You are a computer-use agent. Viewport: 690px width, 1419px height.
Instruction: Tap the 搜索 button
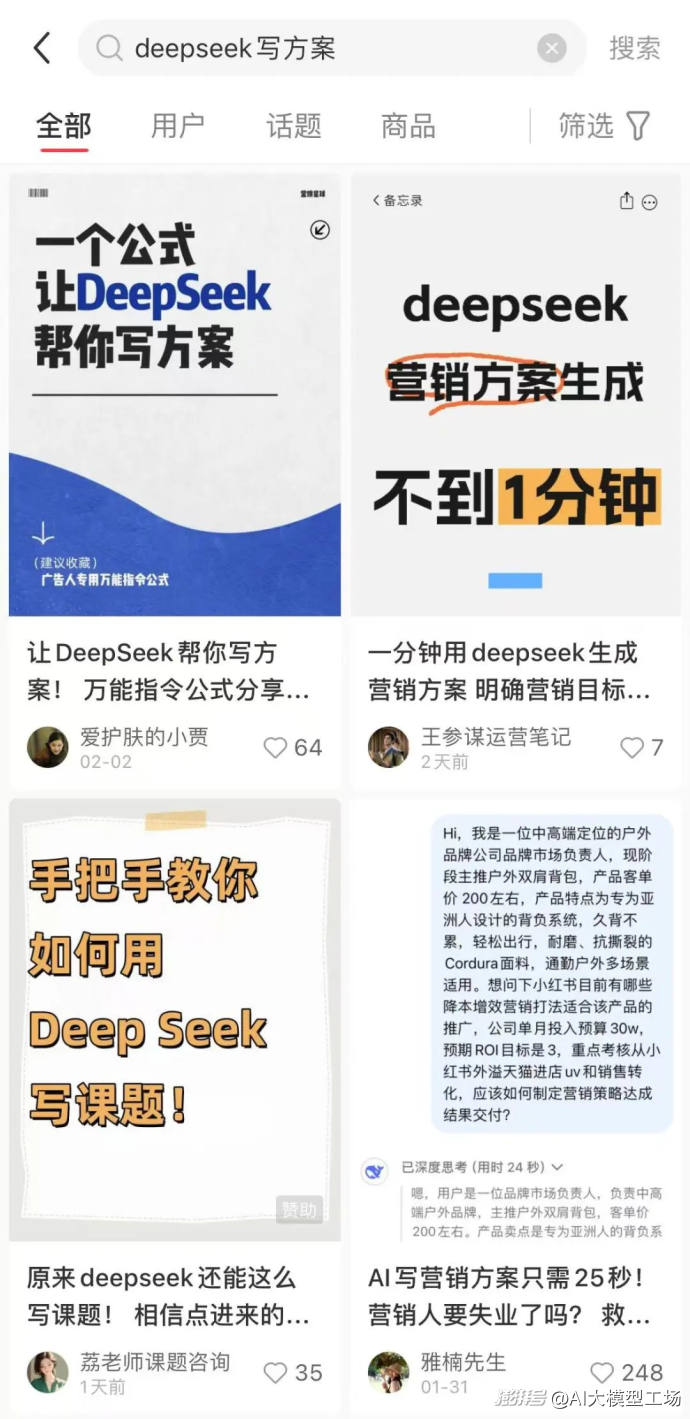pyautogui.click(x=635, y=48)
